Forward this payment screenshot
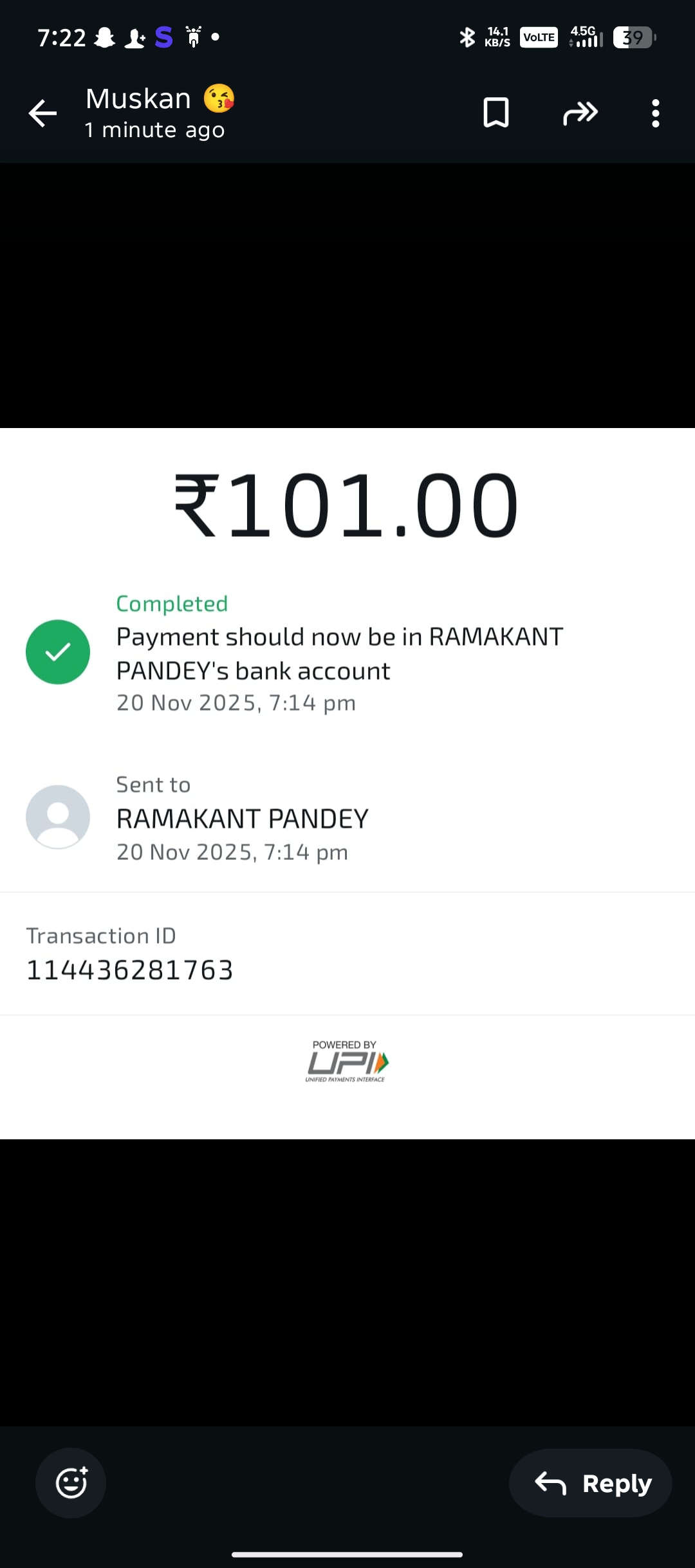 pos(580,113)
